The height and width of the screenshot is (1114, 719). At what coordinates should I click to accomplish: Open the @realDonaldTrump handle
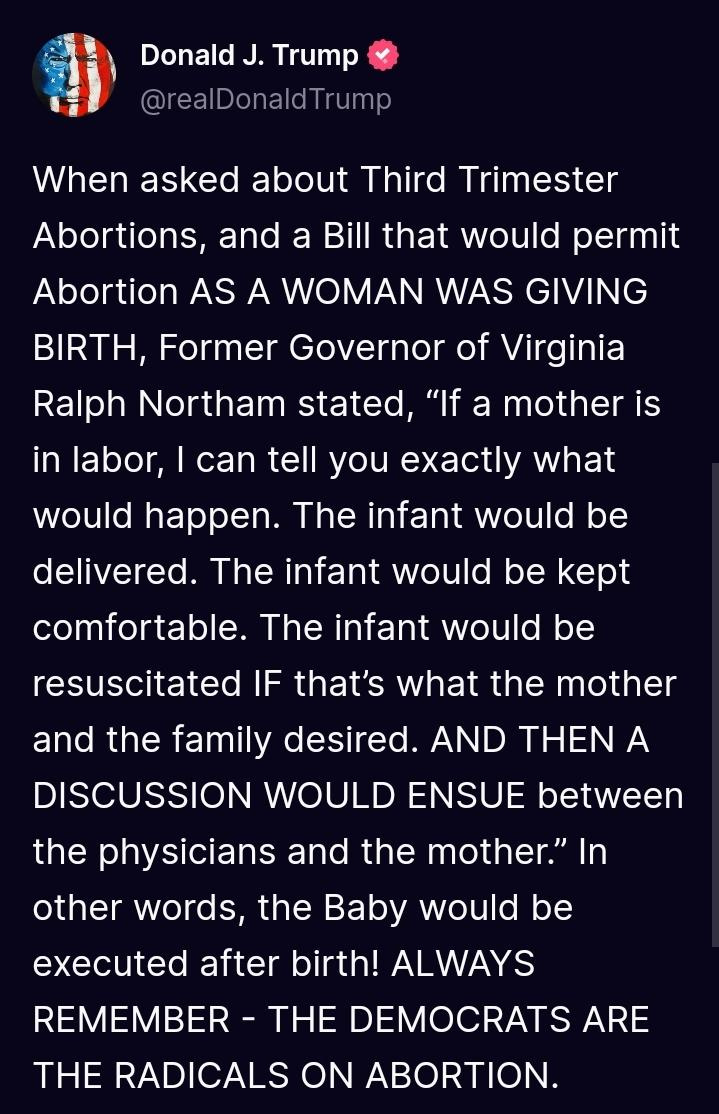click(x=265, y=99)
